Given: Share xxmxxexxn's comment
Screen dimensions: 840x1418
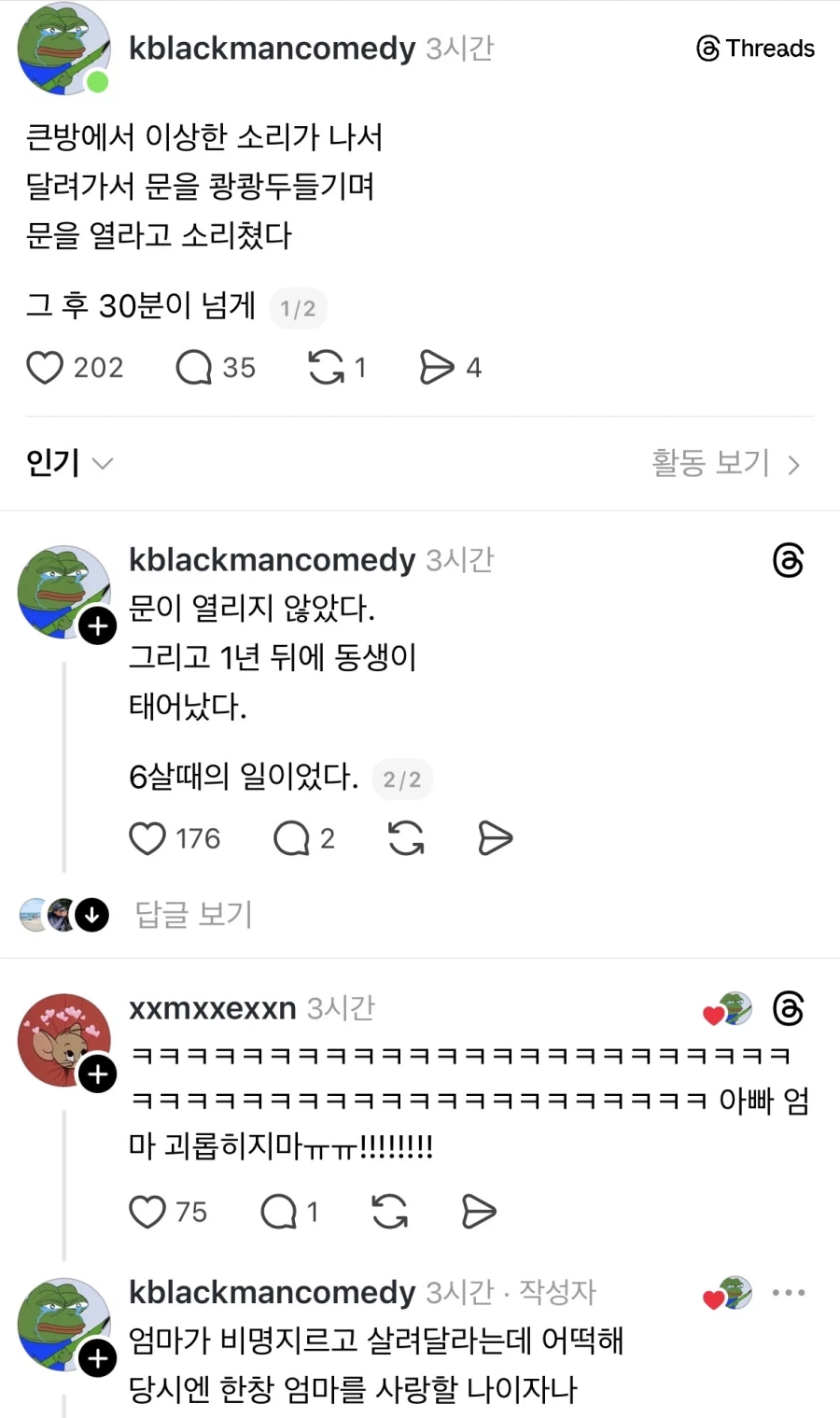Looking at the screenshot, I should [479, 1212].
